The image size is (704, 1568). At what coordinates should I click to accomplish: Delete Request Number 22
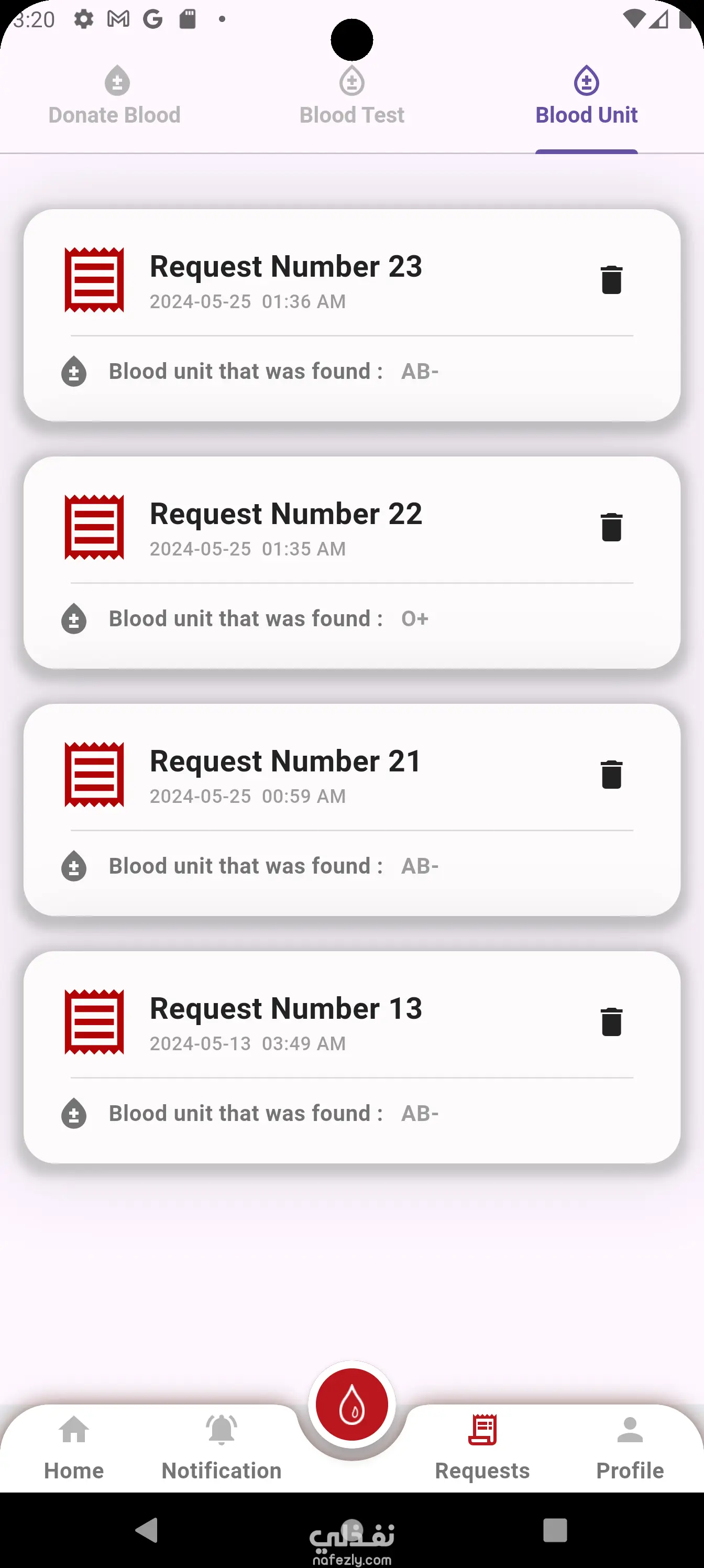611,527
